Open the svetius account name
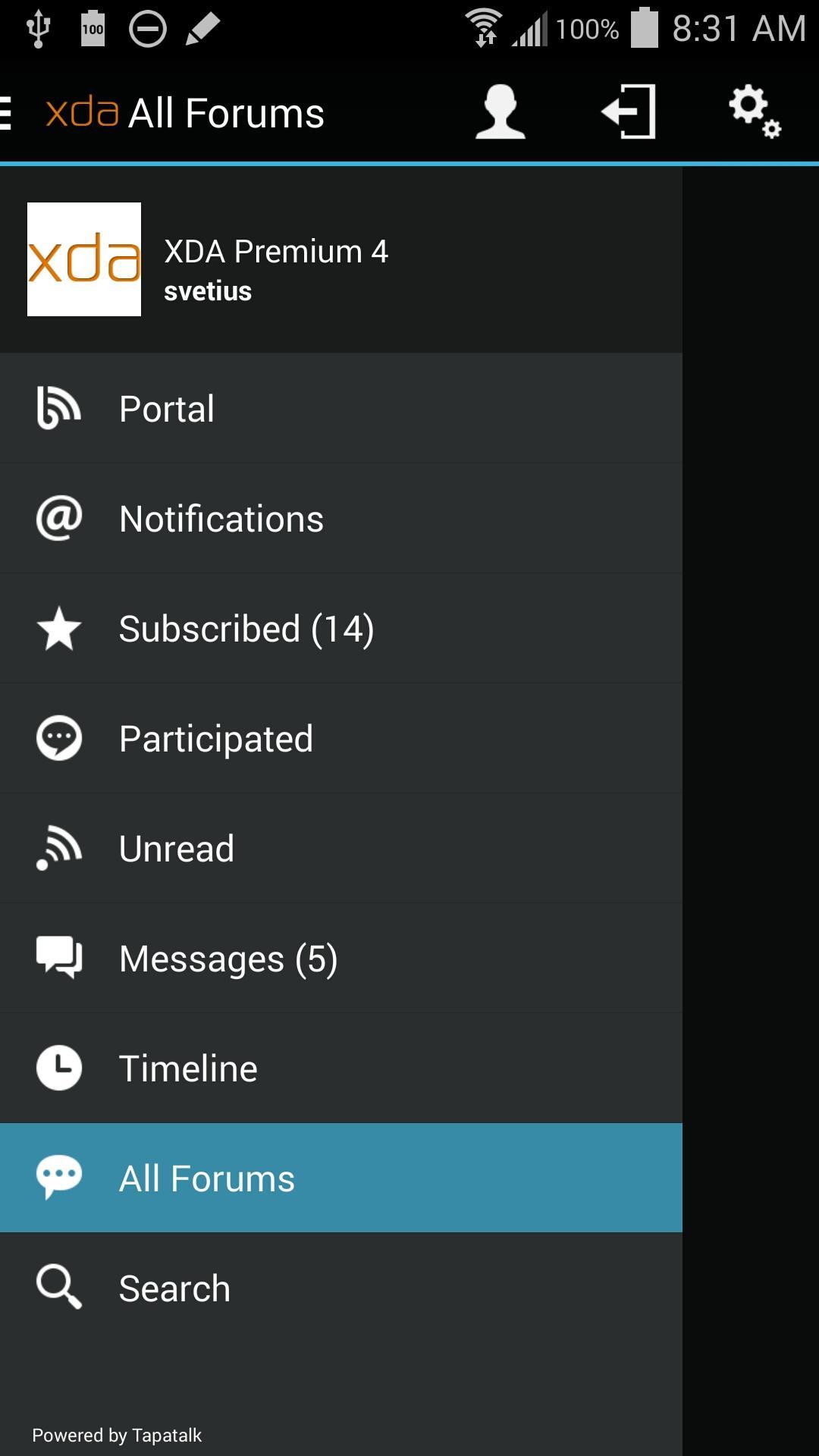Viewport: 819px width, 1456px height. [208, 290]
